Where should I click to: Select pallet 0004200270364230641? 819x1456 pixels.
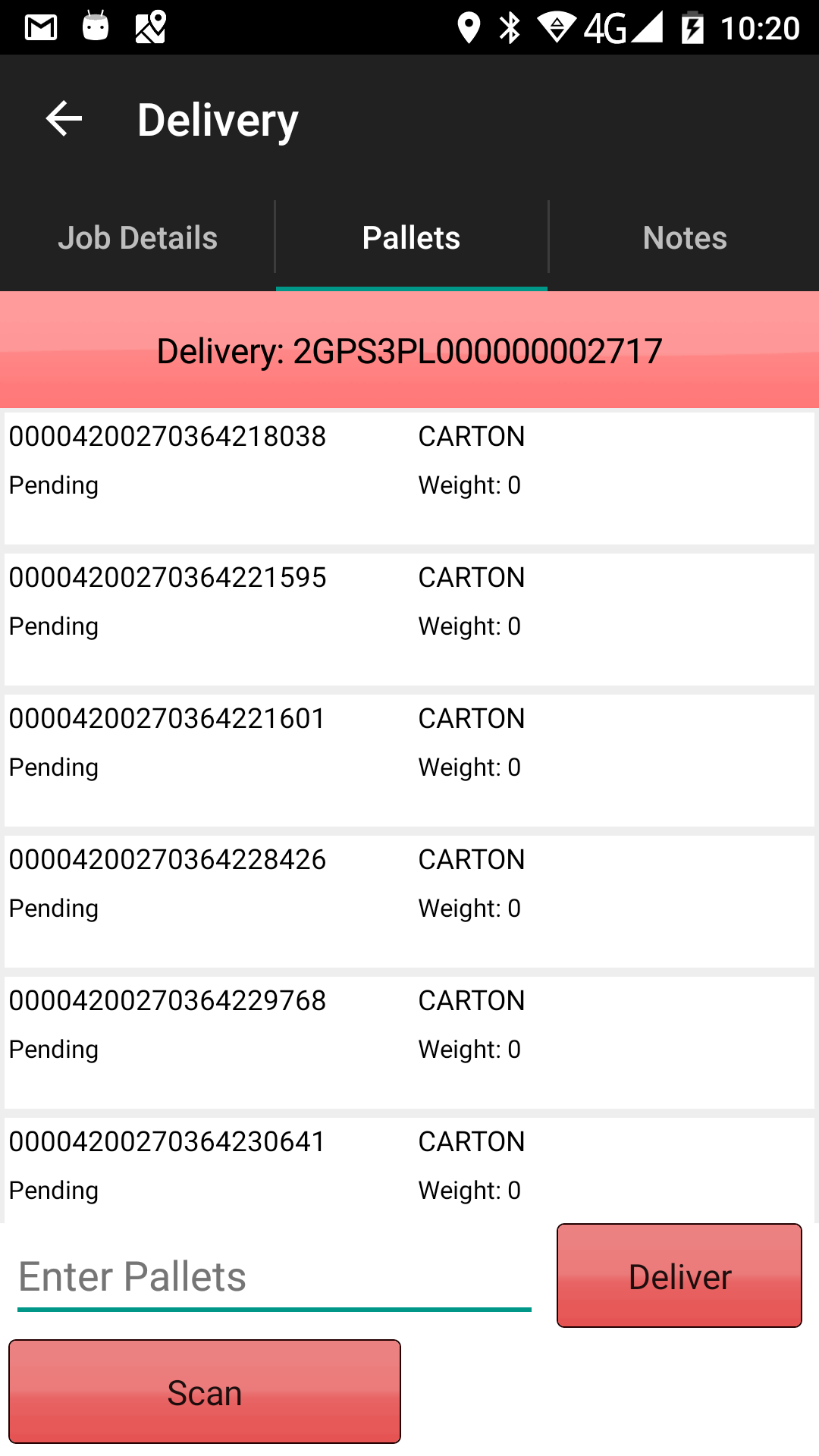click(409, 1170)
